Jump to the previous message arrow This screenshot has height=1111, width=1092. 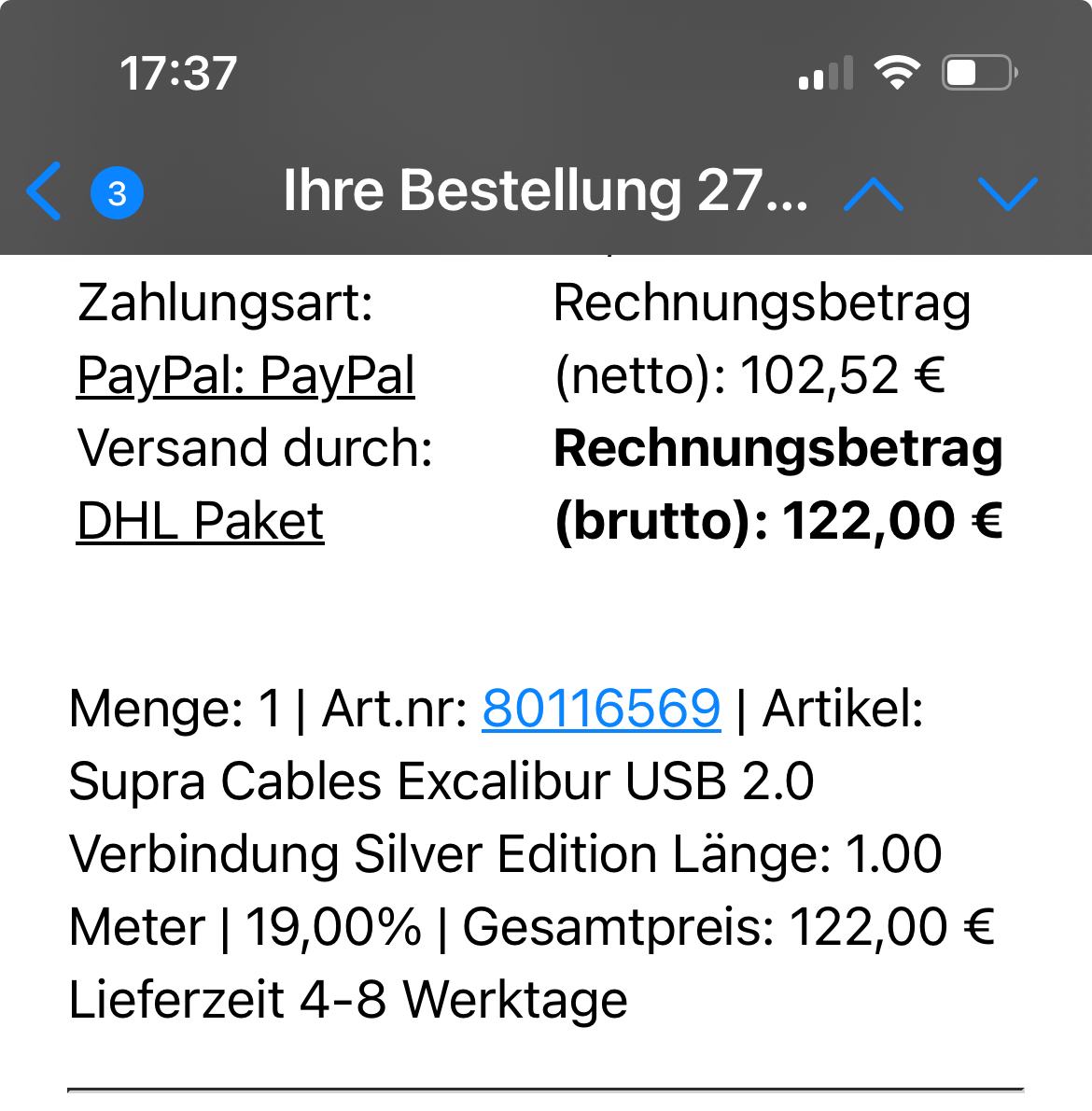coord(873,193)
